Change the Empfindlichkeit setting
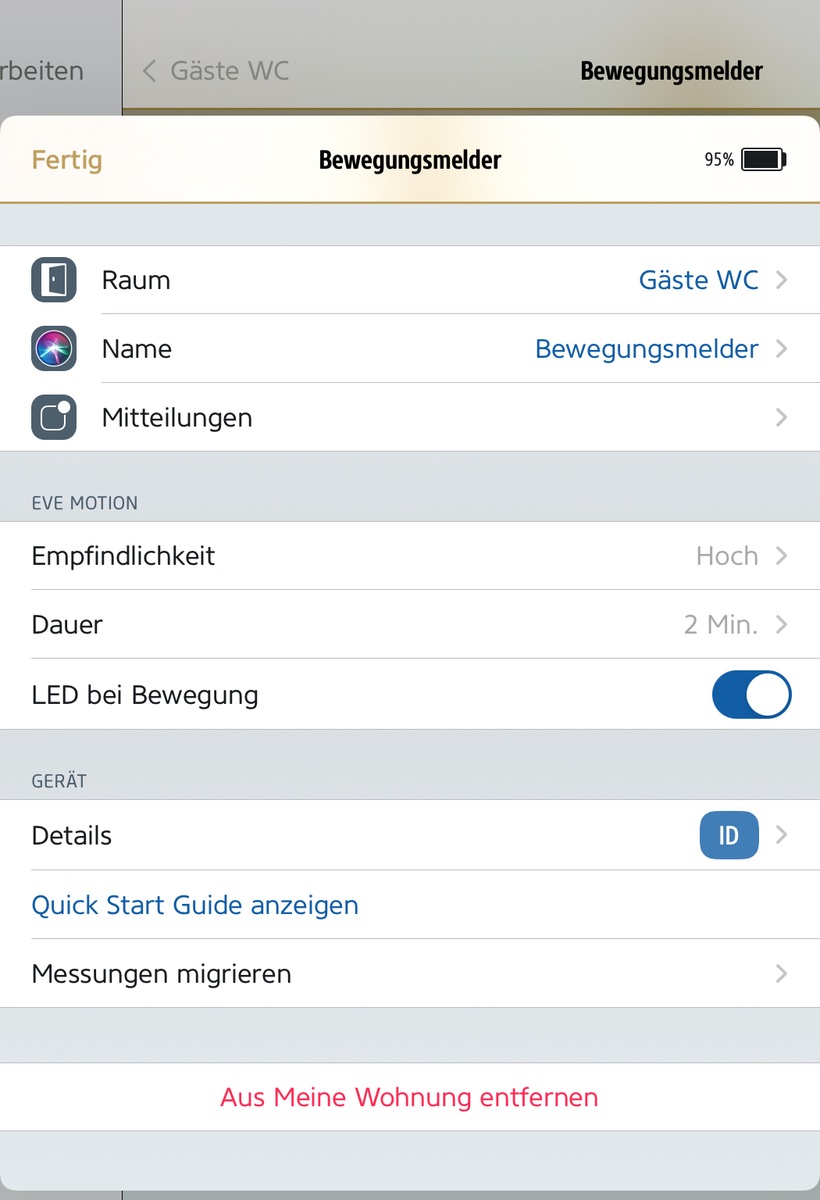The image size is (820, 1200). click(410, 556)
